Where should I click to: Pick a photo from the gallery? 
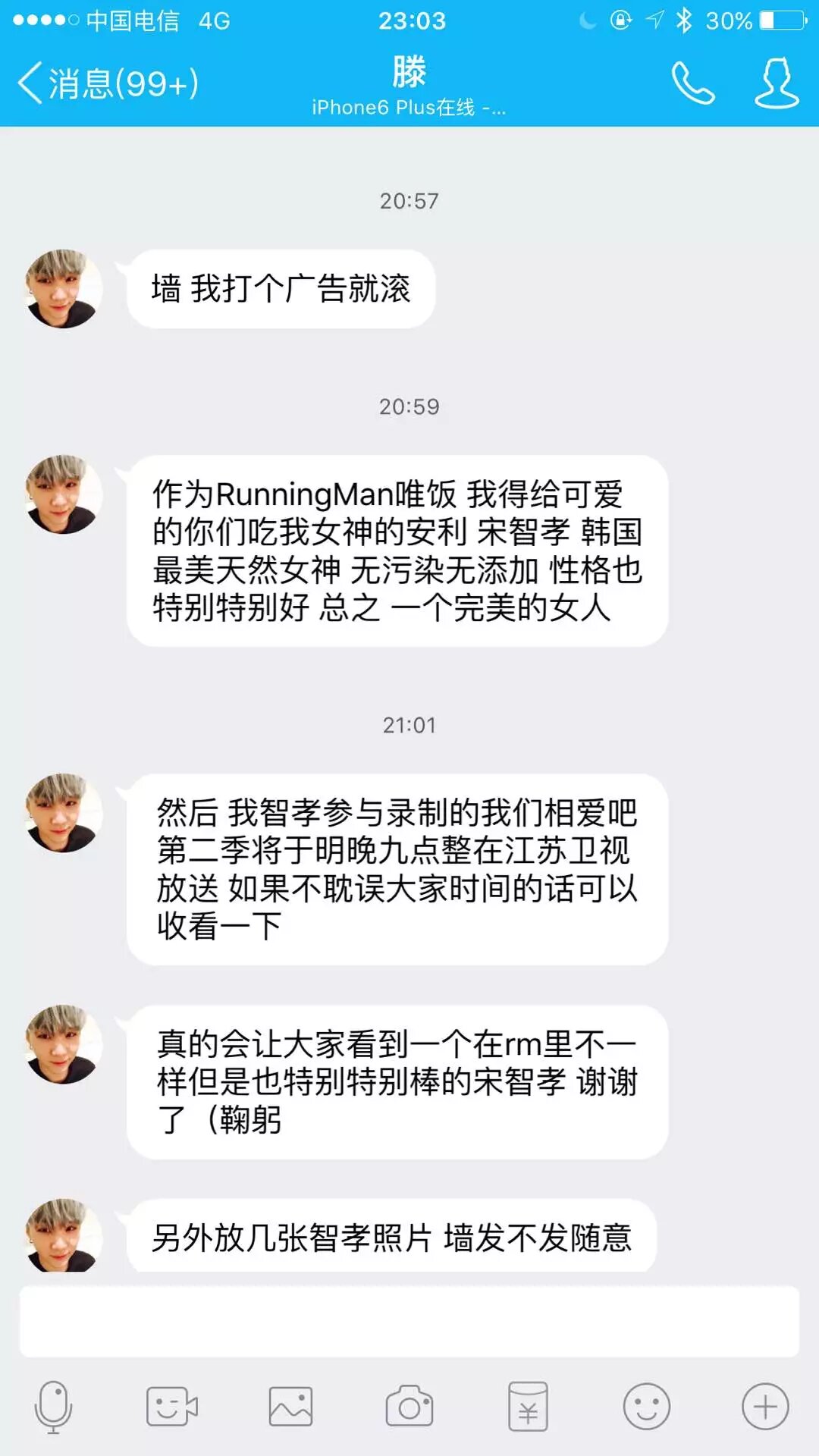point(290,1407)
